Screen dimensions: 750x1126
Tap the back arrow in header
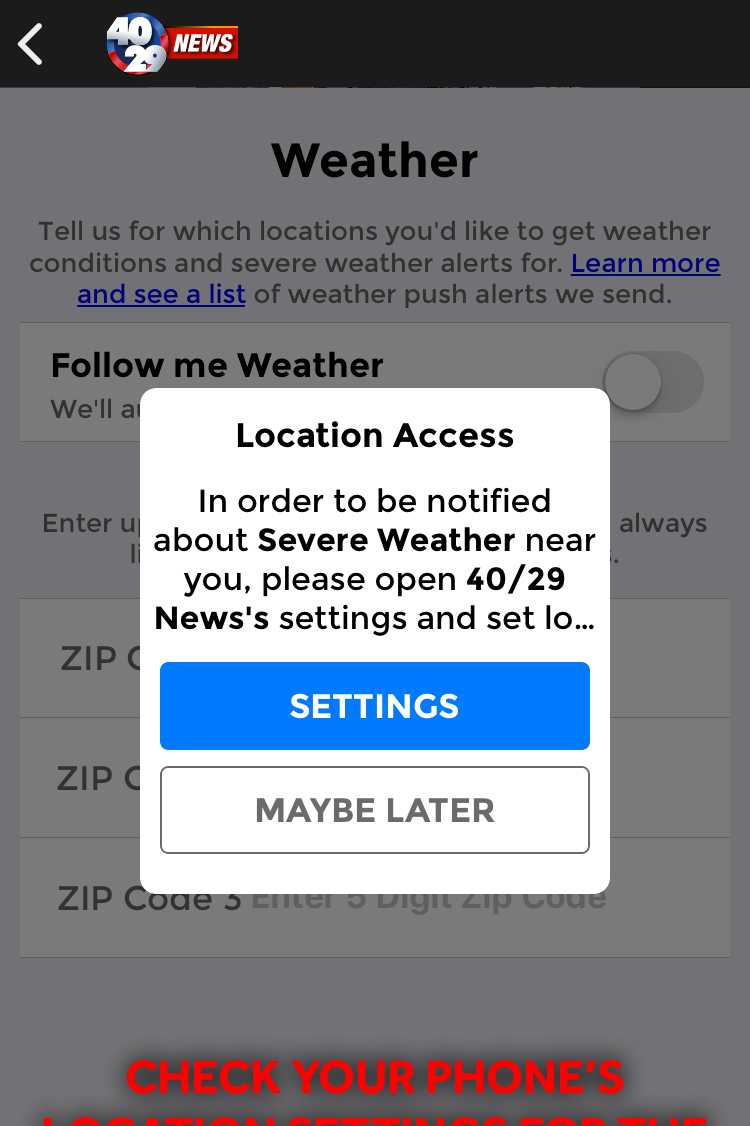coord(31,44)
